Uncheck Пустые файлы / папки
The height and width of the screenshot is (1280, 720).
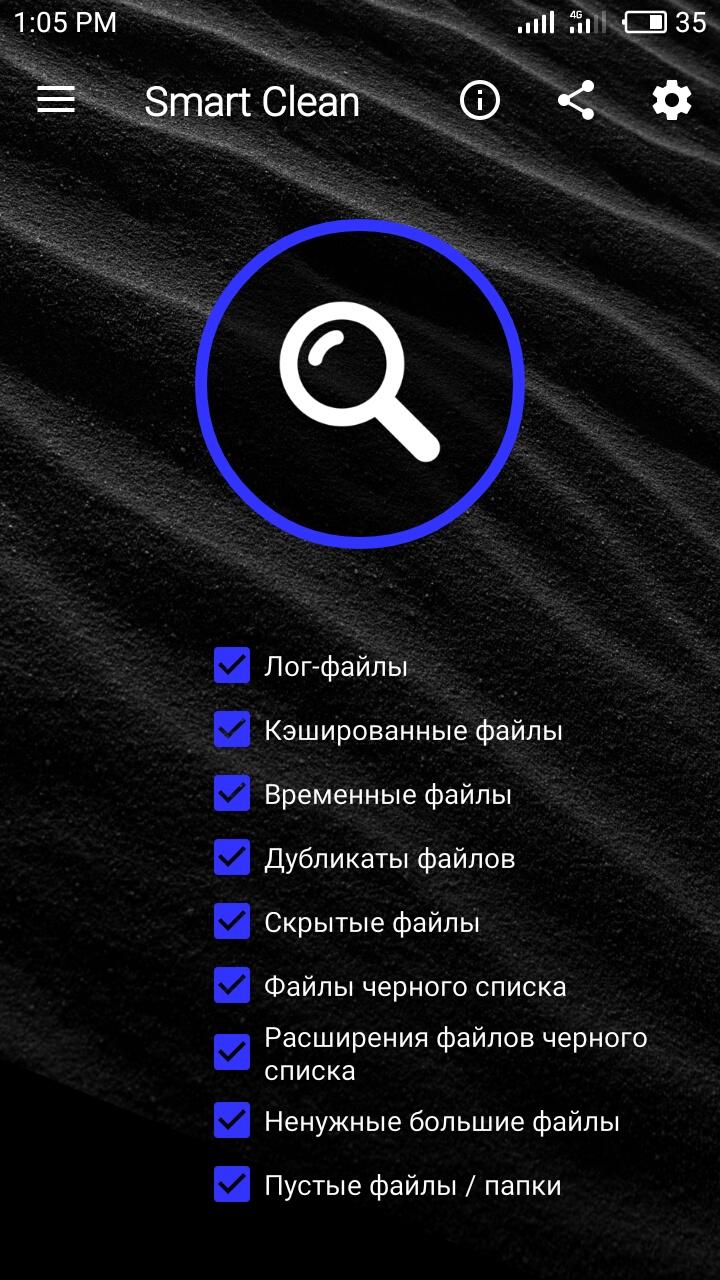232,1185
